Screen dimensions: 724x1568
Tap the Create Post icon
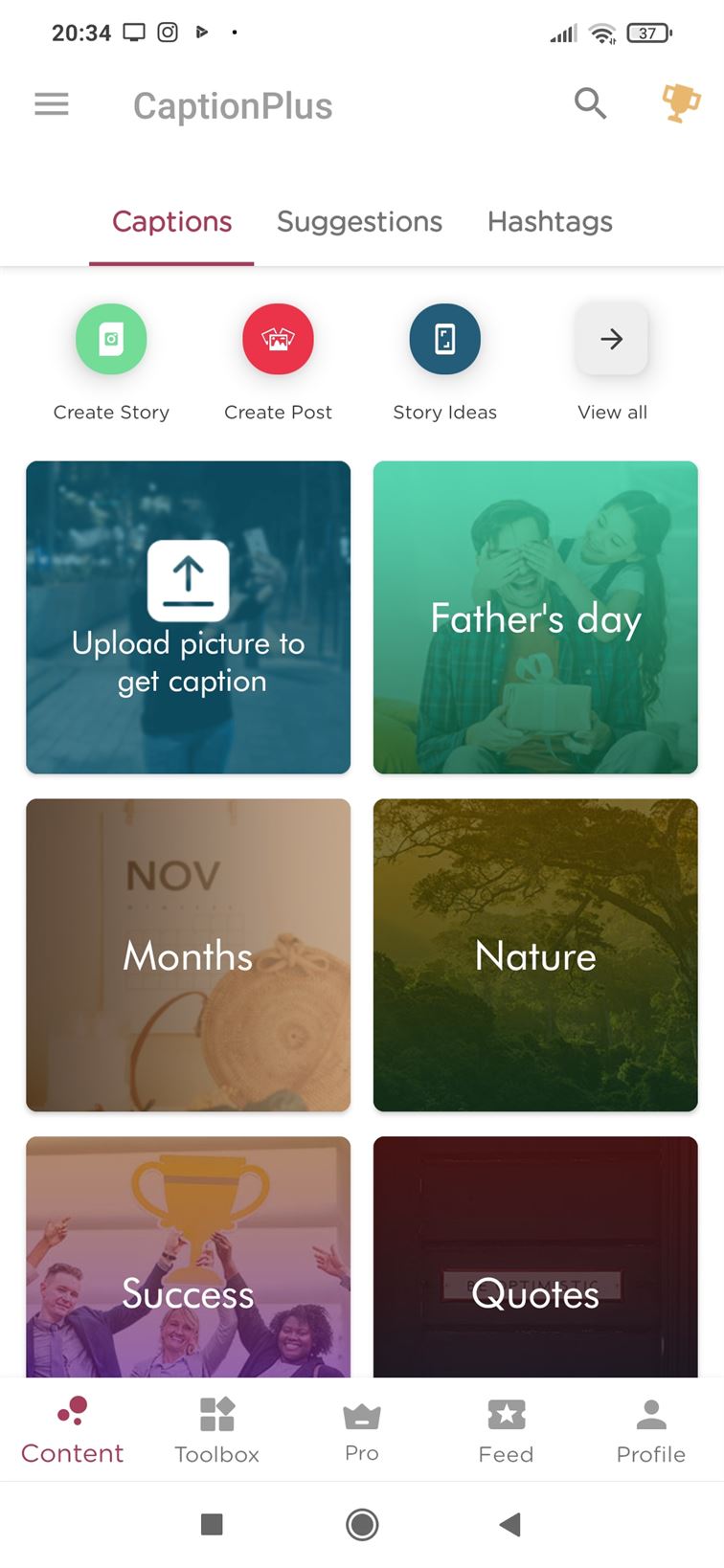click(278, 339)
